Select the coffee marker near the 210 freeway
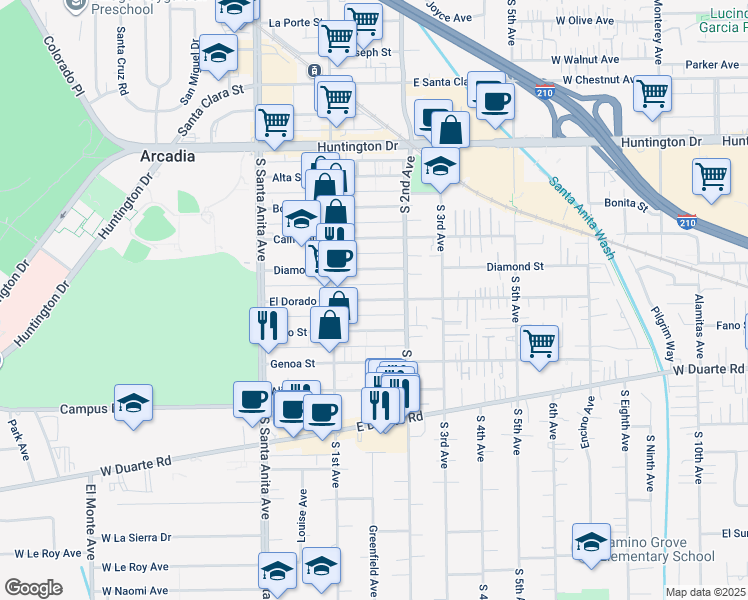Screen dimensions: 748x600 click(495, 100)
